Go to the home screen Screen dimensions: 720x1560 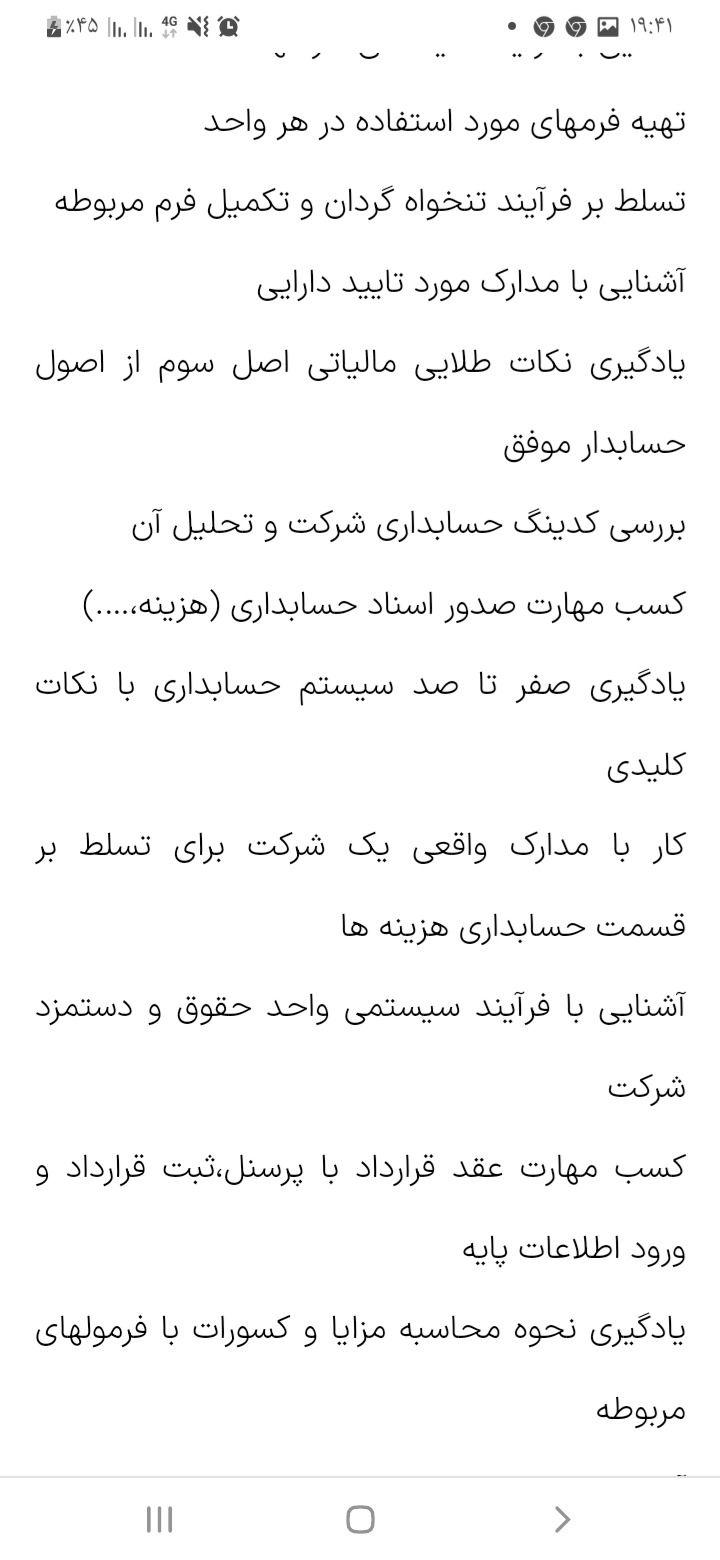(x=360, y=1519)
